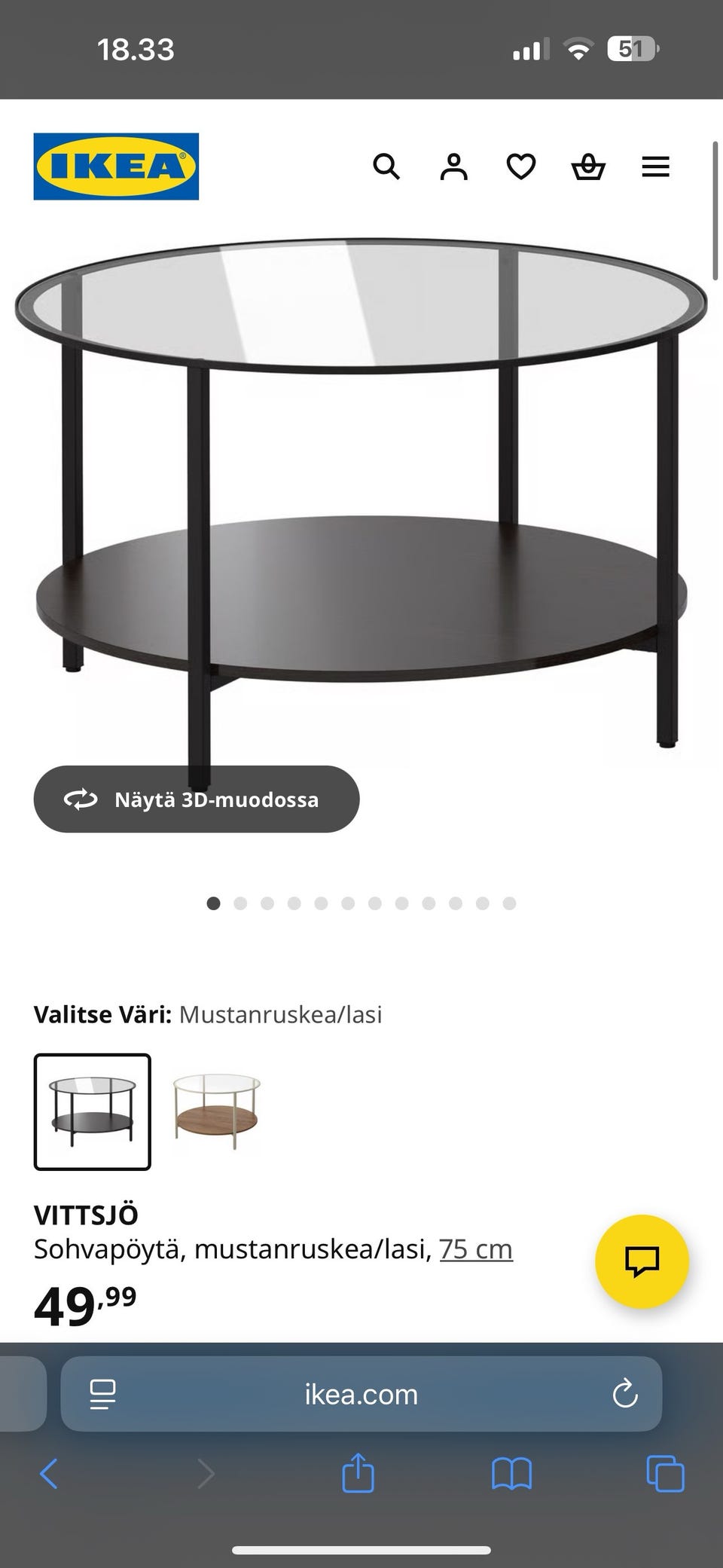Select the white/bamboo table color option
Viewport: 723px width, 1568px height.
click(x=216, y=1111)
